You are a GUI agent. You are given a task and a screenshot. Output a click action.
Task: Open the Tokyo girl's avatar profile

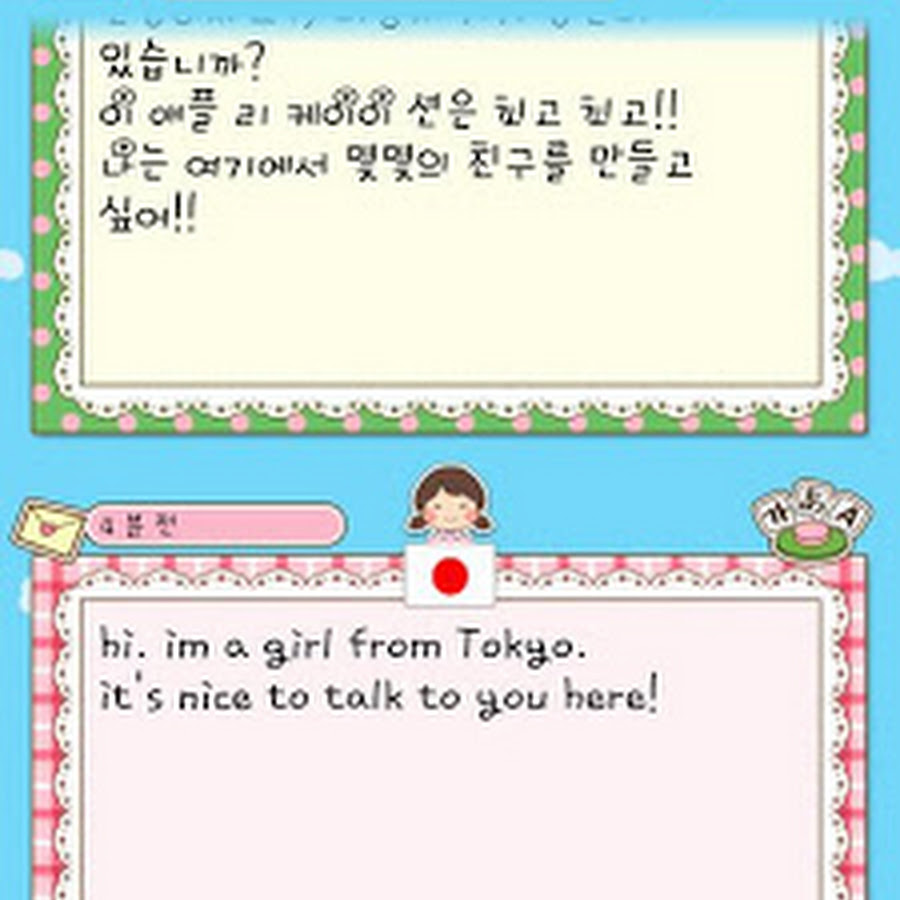point(450,500)
